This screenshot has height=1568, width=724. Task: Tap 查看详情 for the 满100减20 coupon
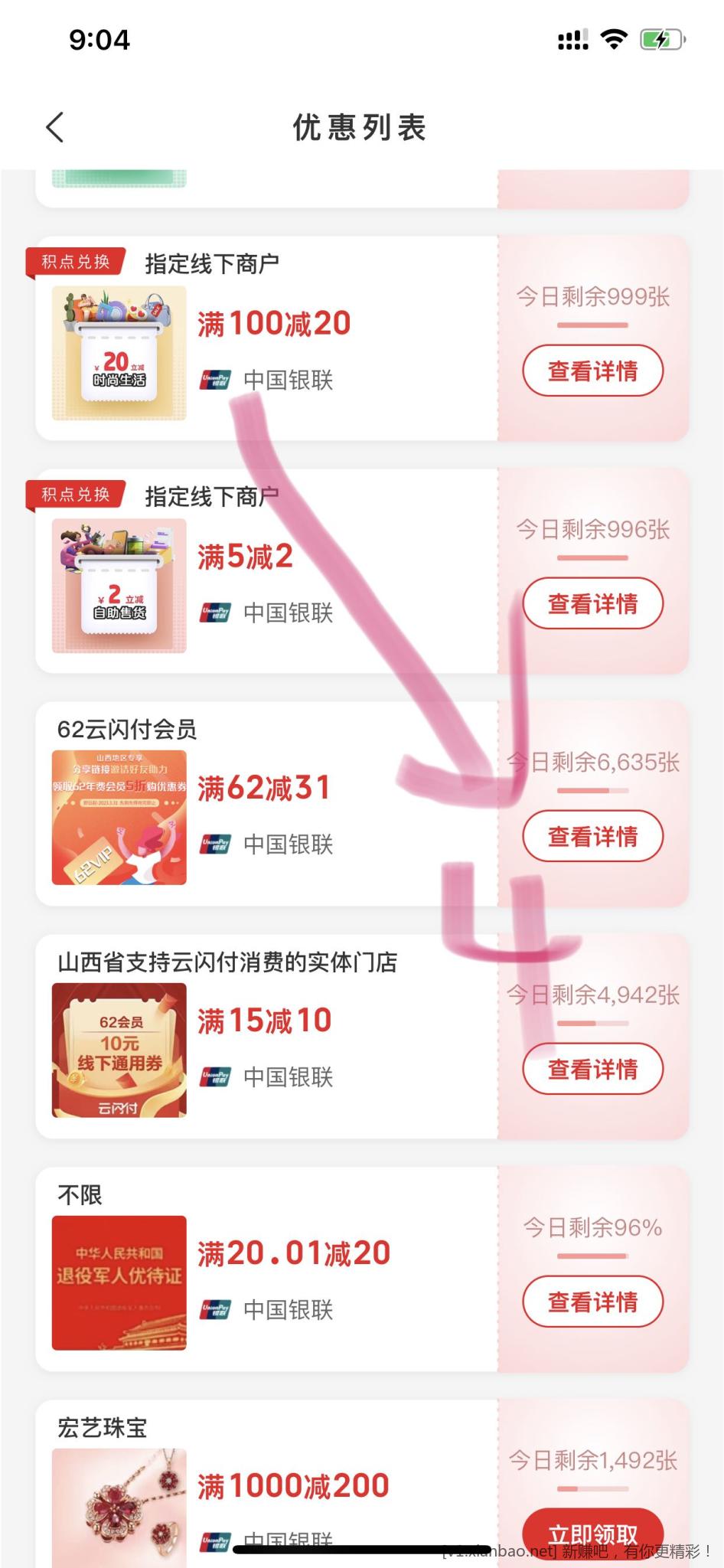point(592,371)
